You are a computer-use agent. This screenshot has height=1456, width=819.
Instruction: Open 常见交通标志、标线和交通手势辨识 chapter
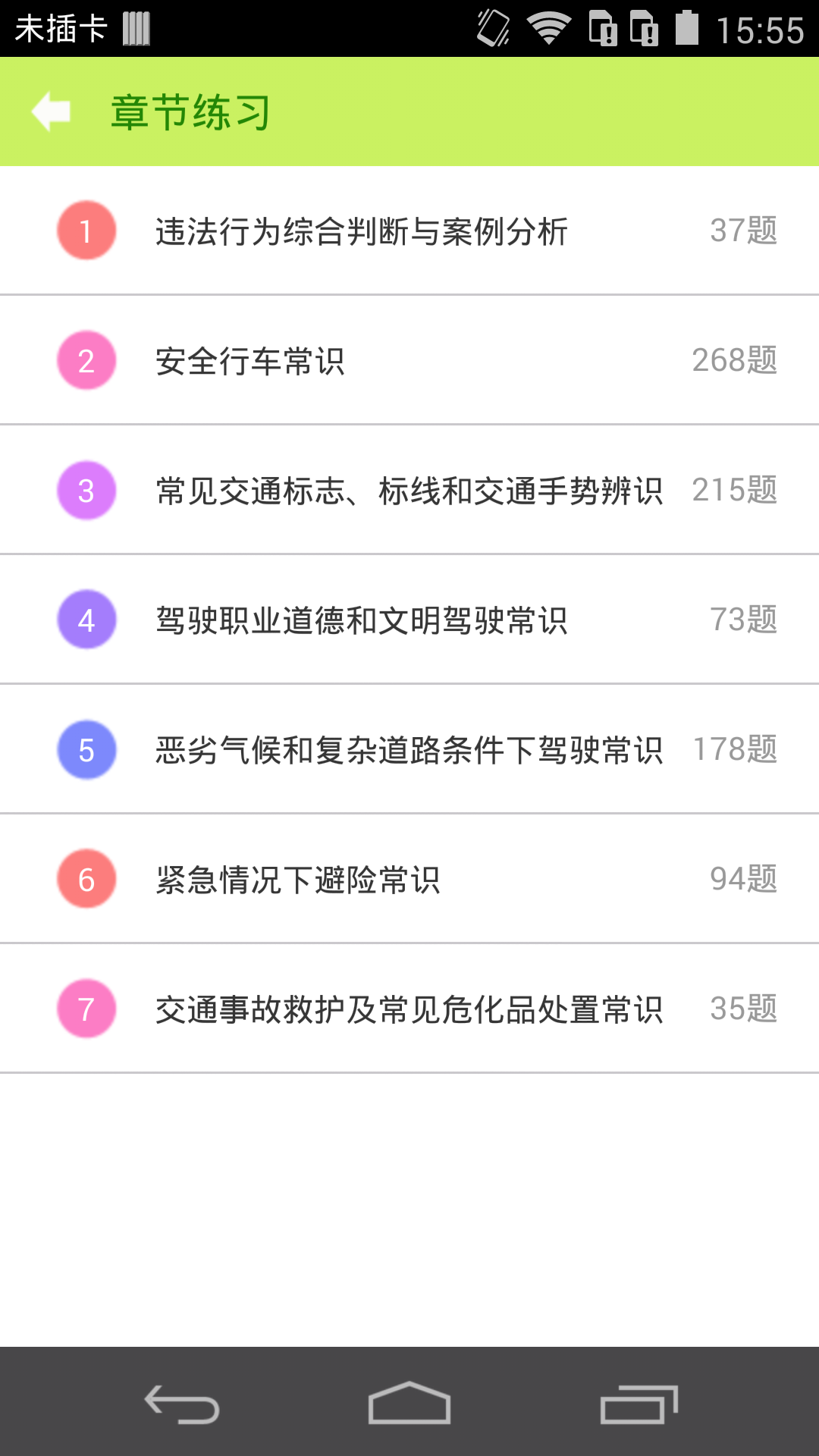[x=409, y=491]
